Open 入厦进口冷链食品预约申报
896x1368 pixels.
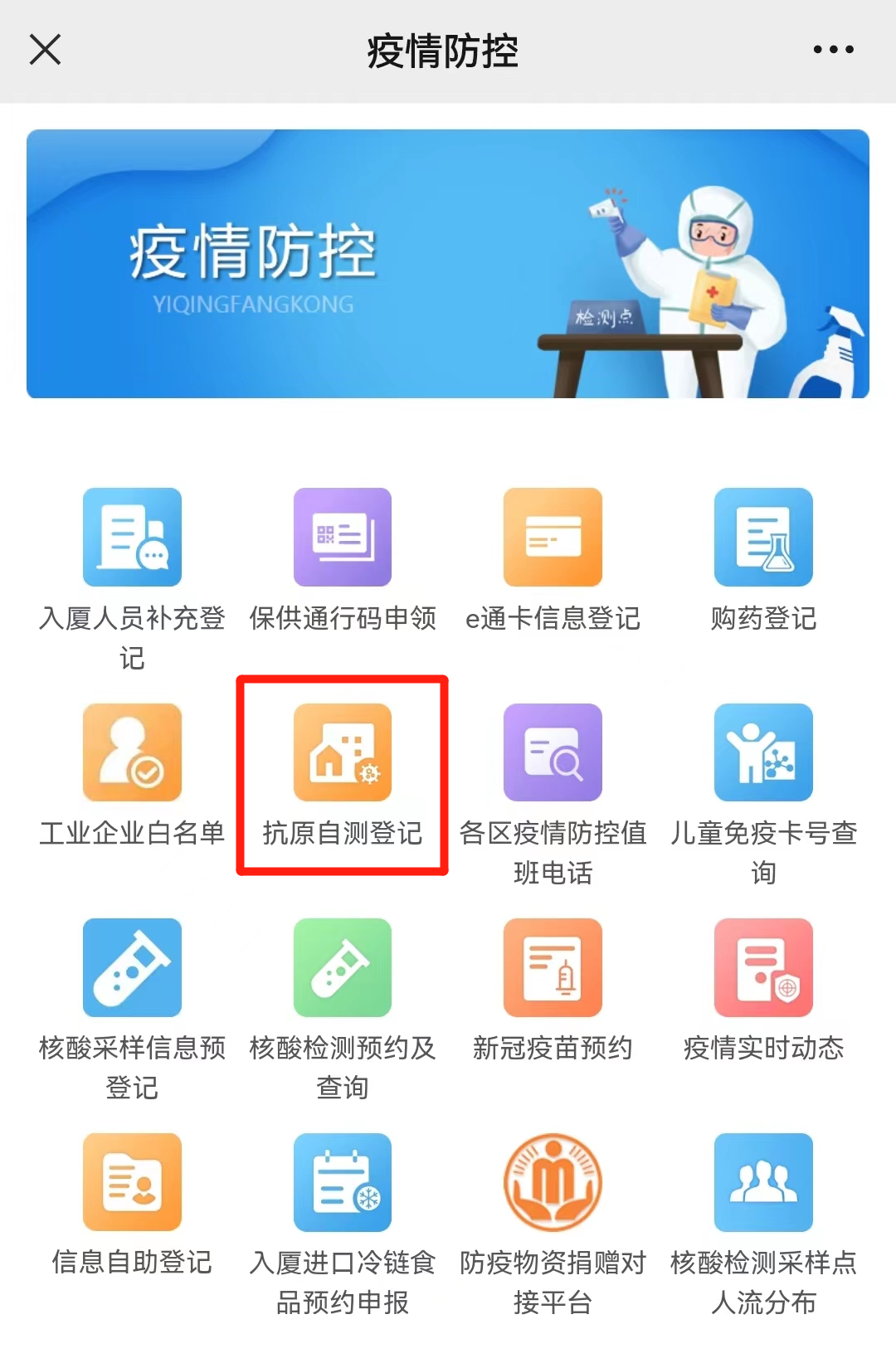point(342,1182)
